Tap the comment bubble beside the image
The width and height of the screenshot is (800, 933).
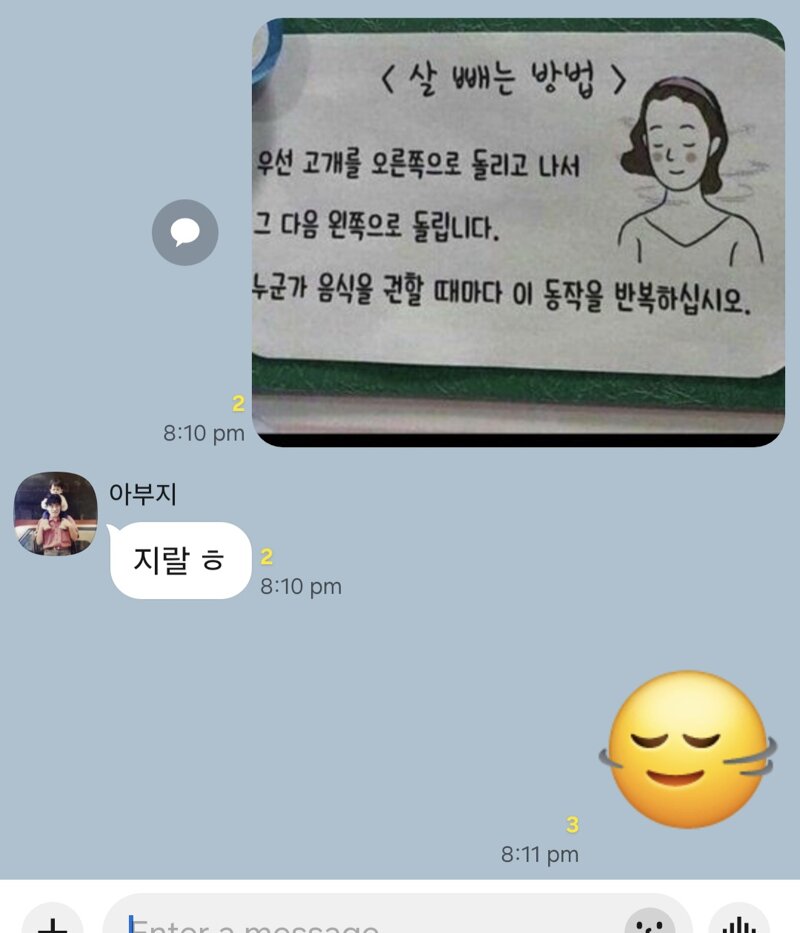185,232
